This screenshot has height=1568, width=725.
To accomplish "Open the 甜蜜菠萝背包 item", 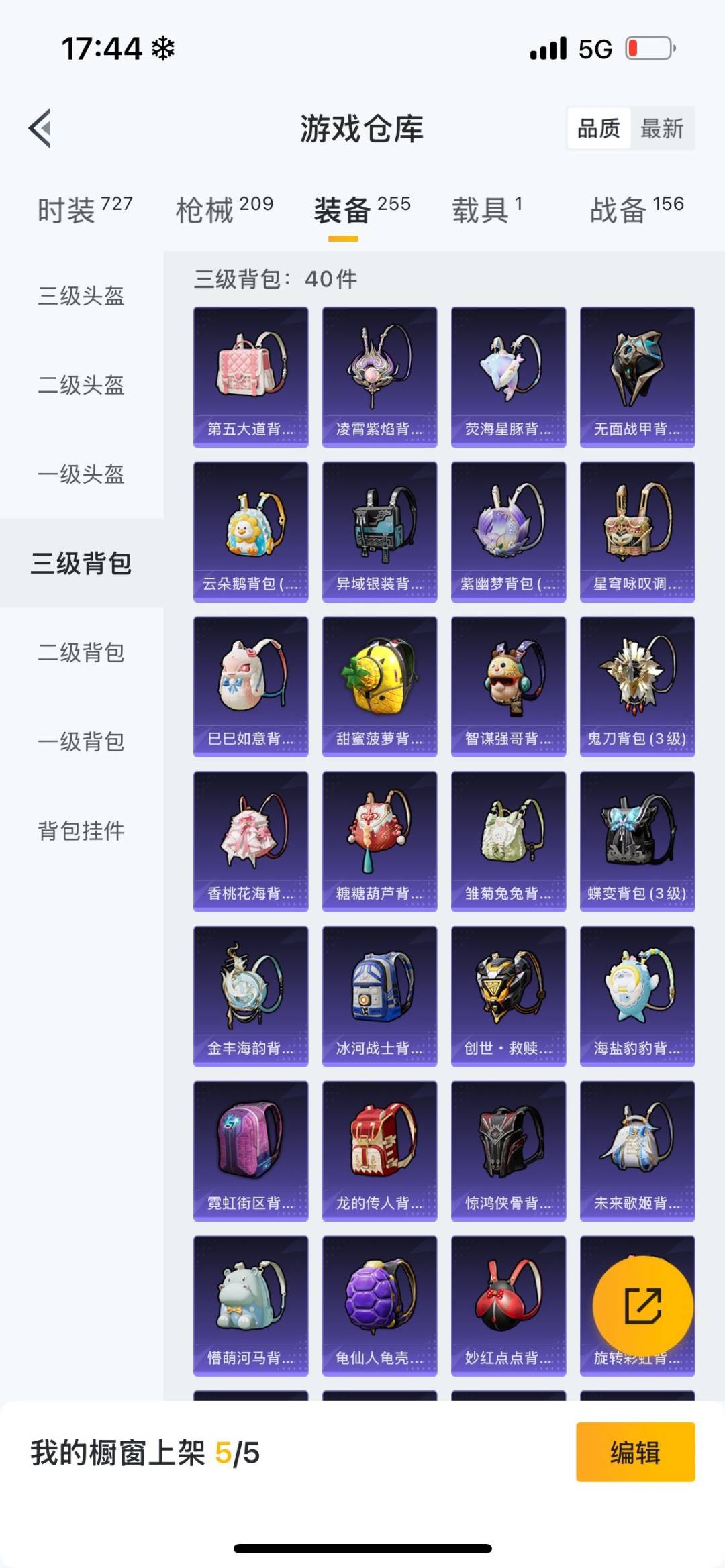I will point(379,686).
